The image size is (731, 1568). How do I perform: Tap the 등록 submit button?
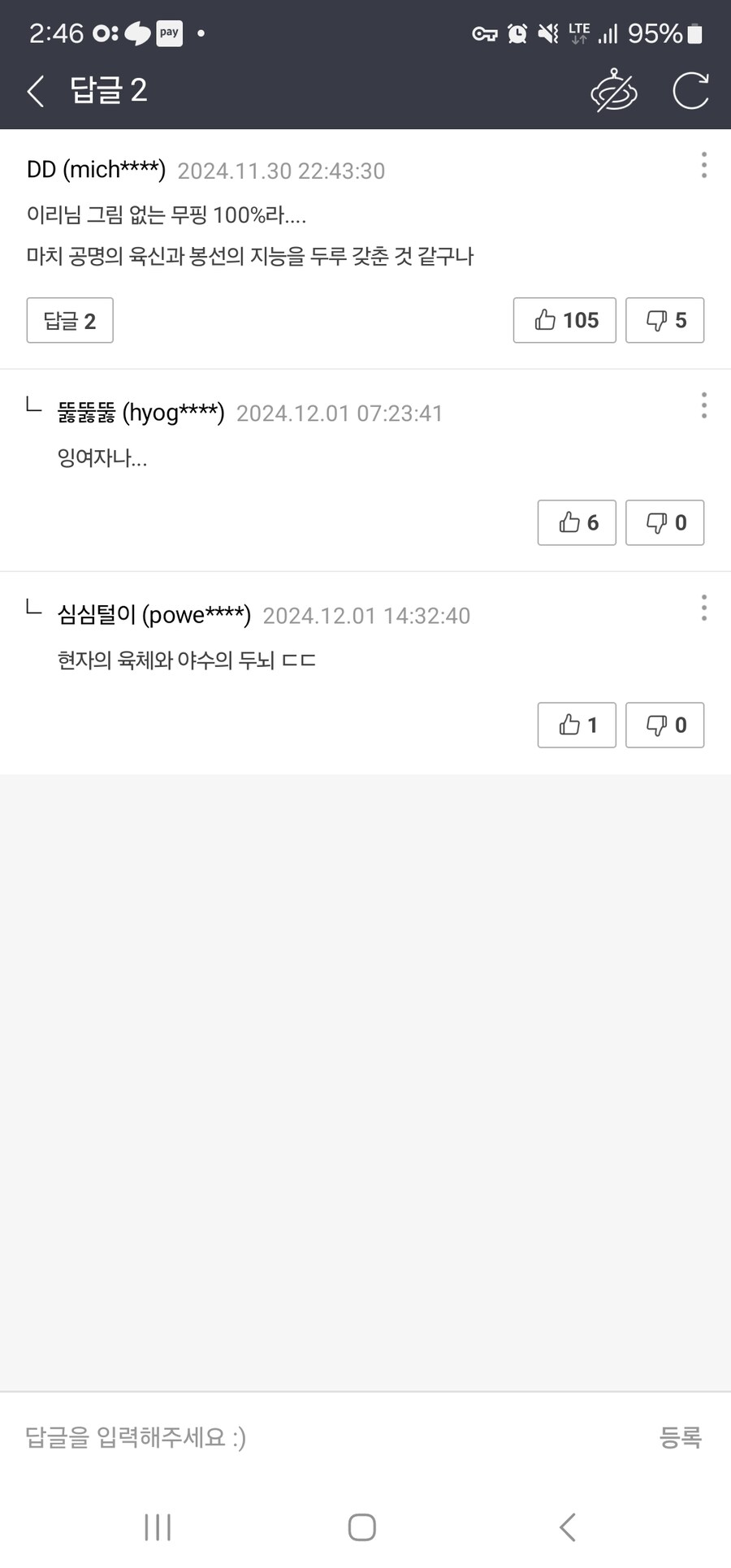point(680,1438)
